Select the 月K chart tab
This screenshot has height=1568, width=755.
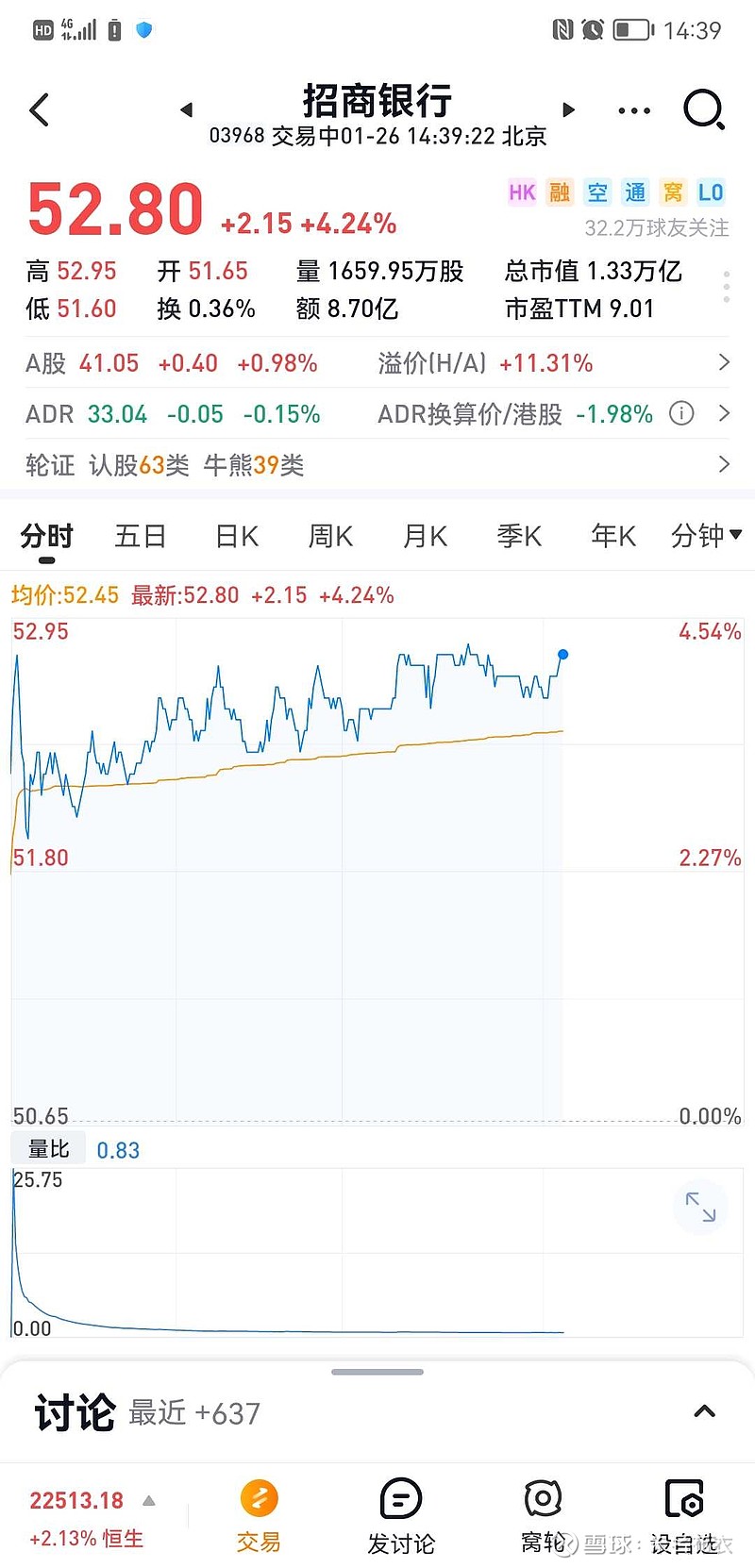[425, 536]
